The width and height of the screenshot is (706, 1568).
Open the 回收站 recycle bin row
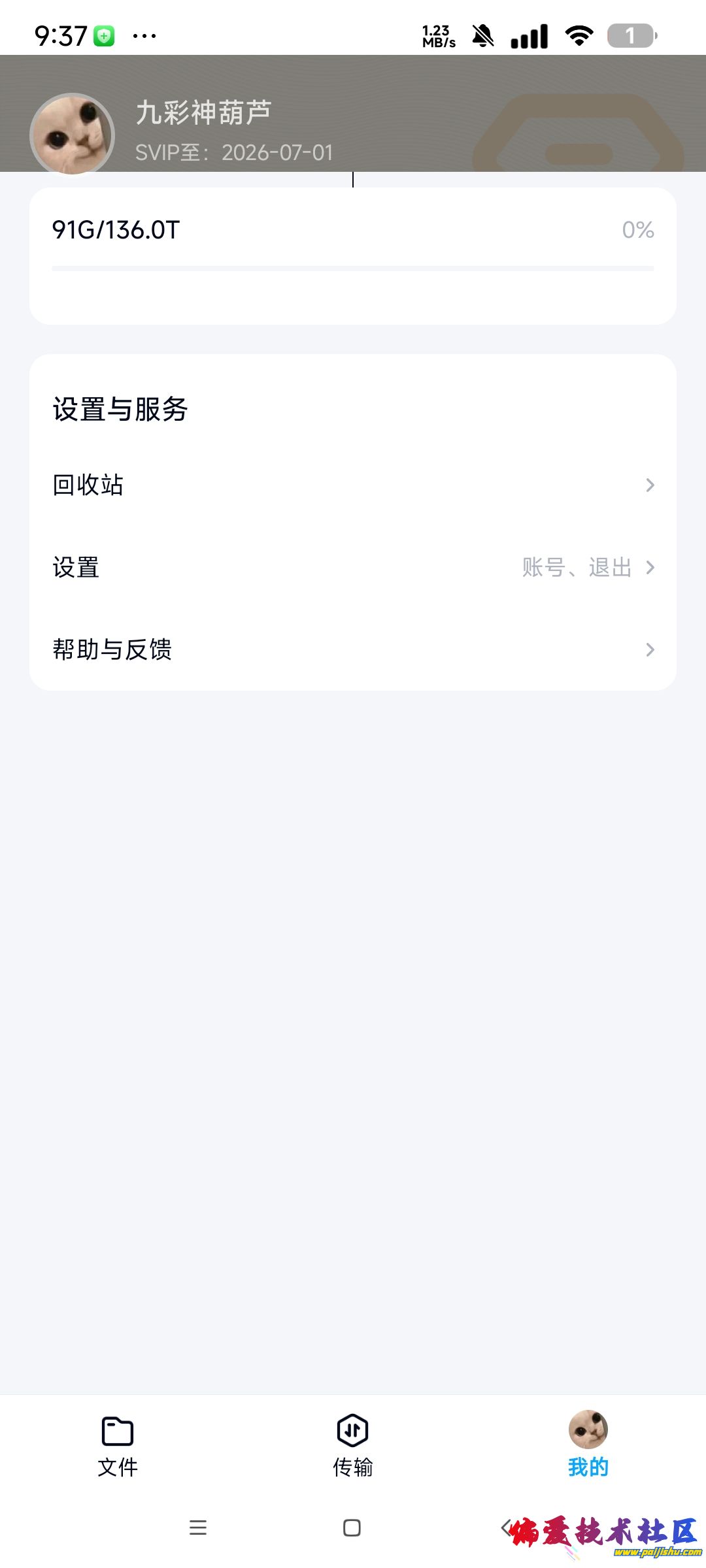click(353, 485)
